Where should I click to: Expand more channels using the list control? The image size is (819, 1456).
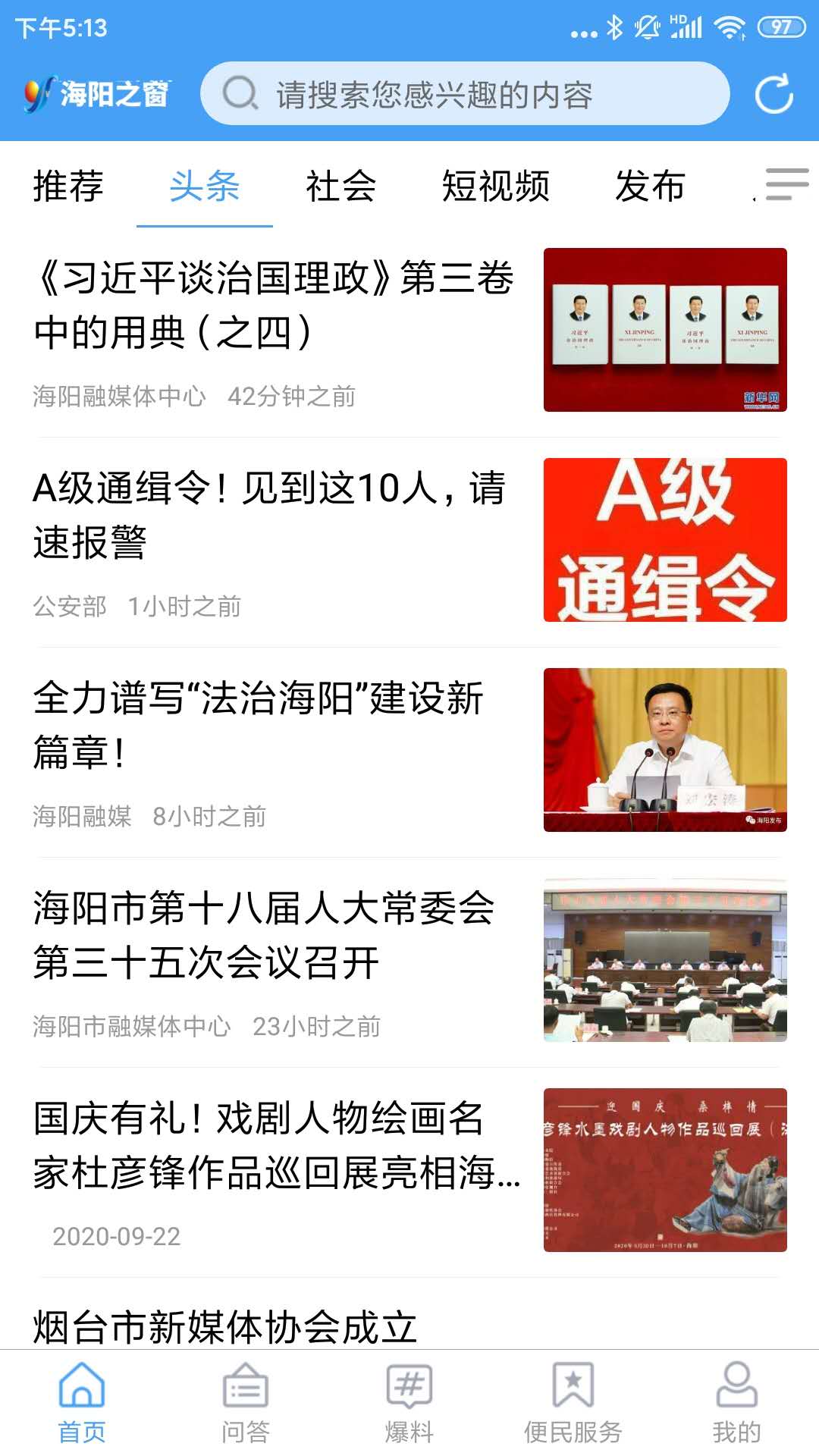coord(786,186)
